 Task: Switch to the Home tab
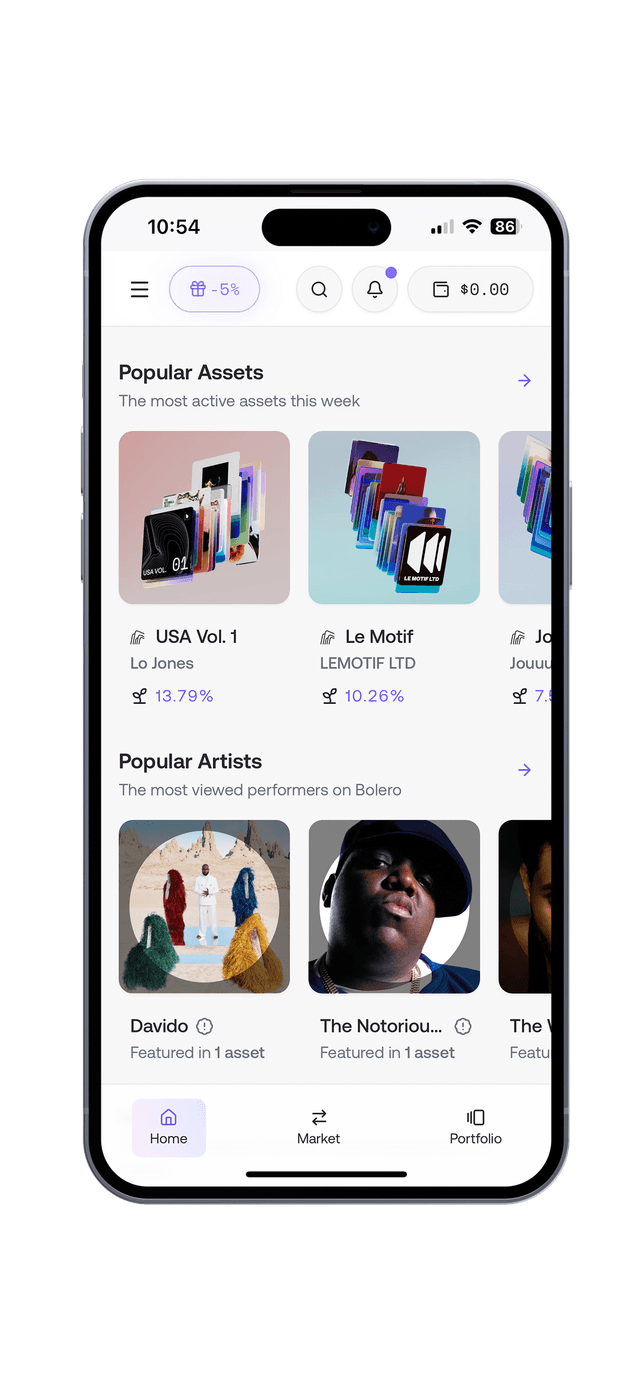coord(168,1127)
